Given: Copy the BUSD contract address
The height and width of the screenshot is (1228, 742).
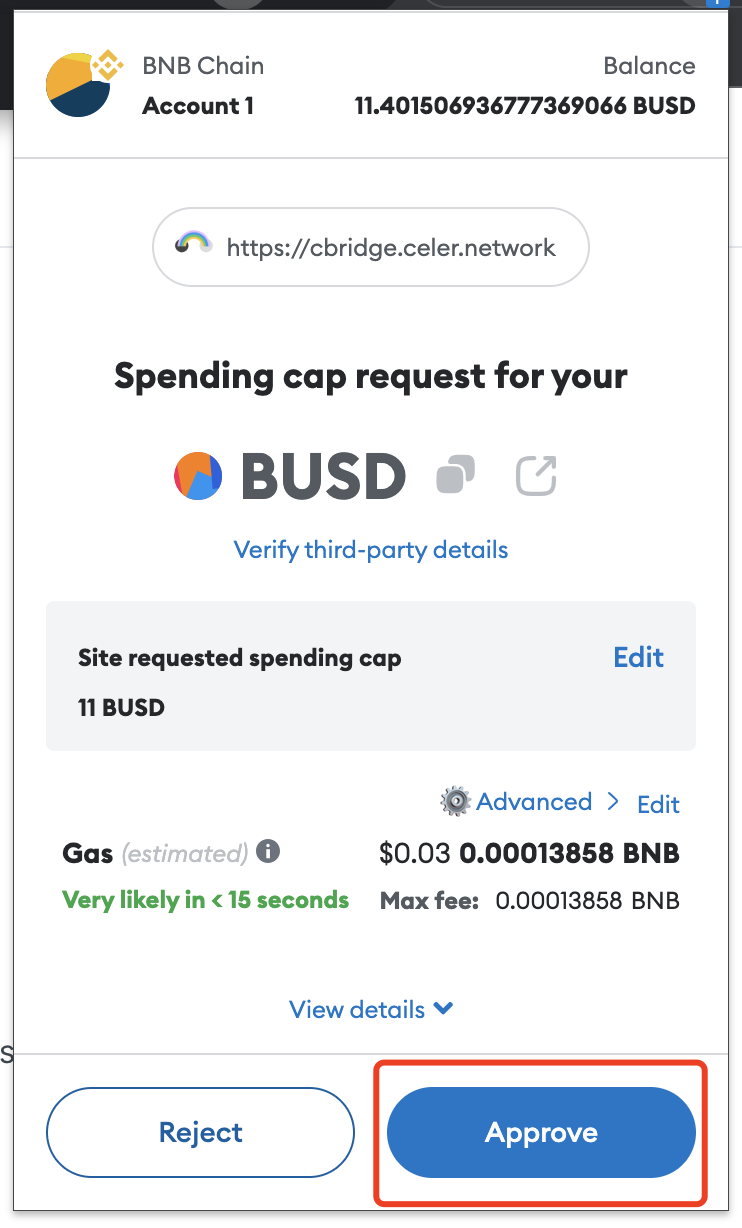Looking at the screenshot, I should (456, 475).
